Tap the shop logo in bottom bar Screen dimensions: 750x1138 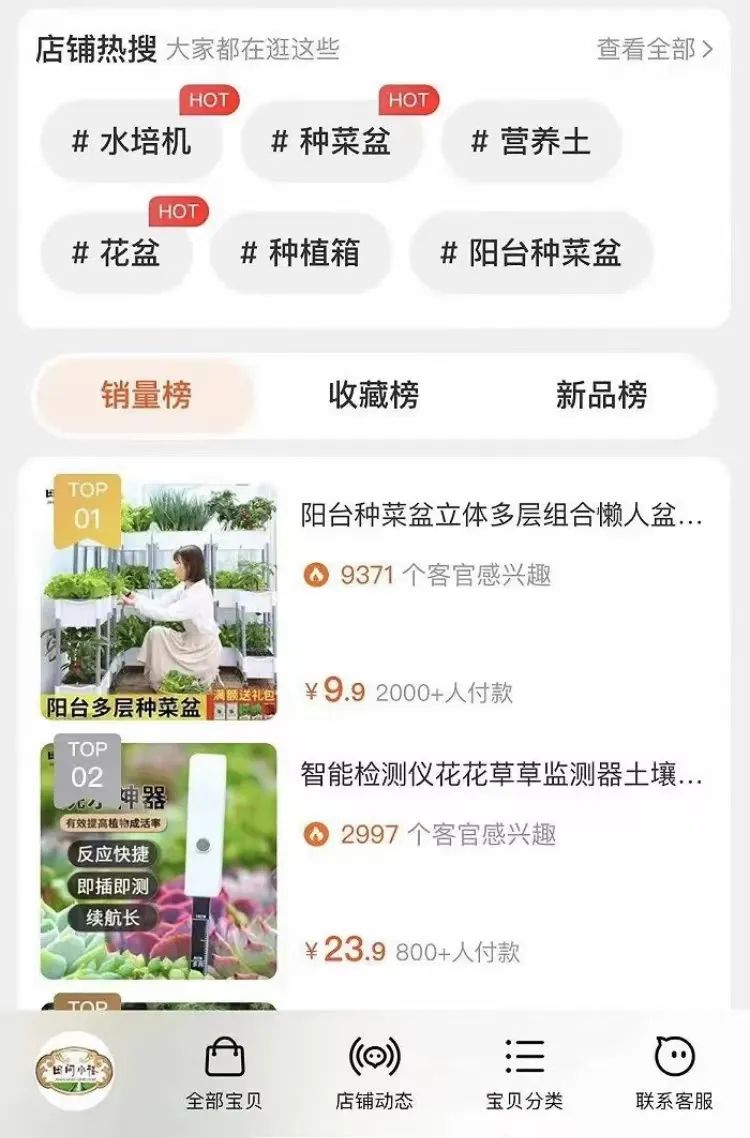click(75, 1070)
